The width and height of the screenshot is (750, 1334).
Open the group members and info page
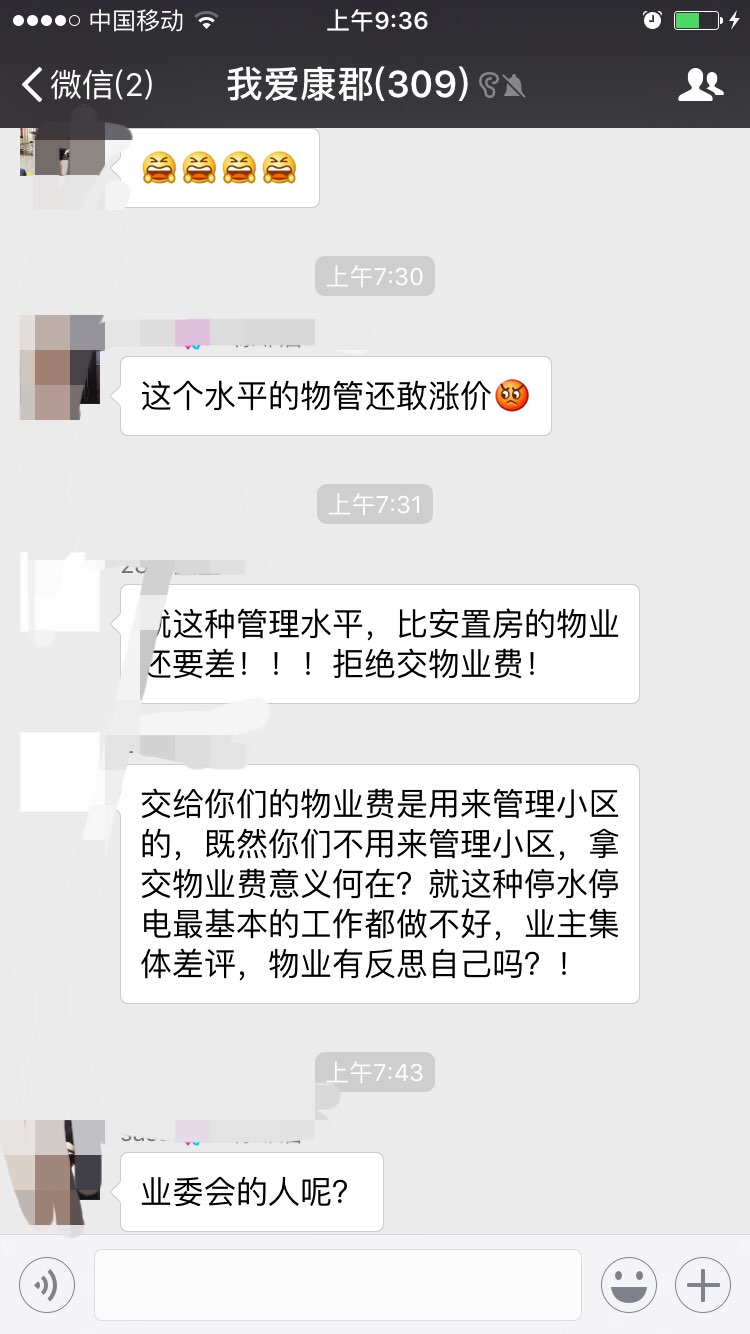point(700,85)
